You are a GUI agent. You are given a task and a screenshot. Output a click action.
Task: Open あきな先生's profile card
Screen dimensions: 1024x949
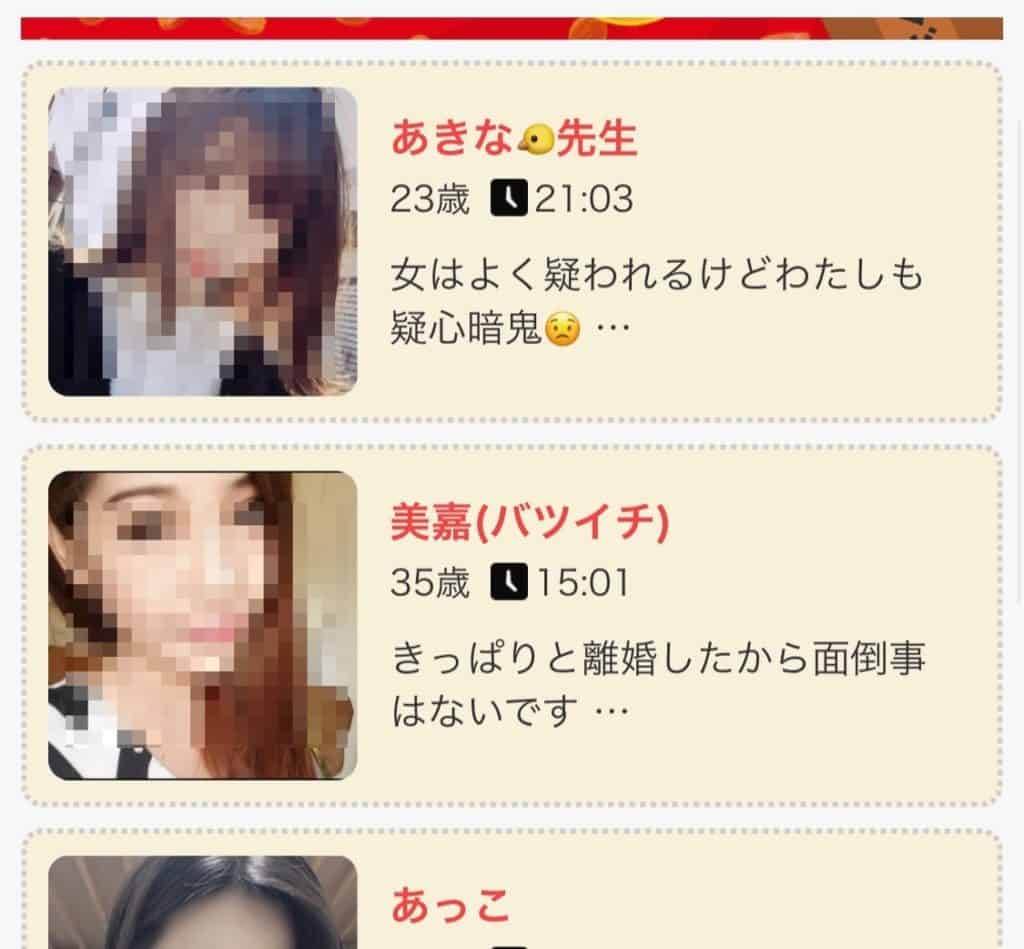[512, 241]
